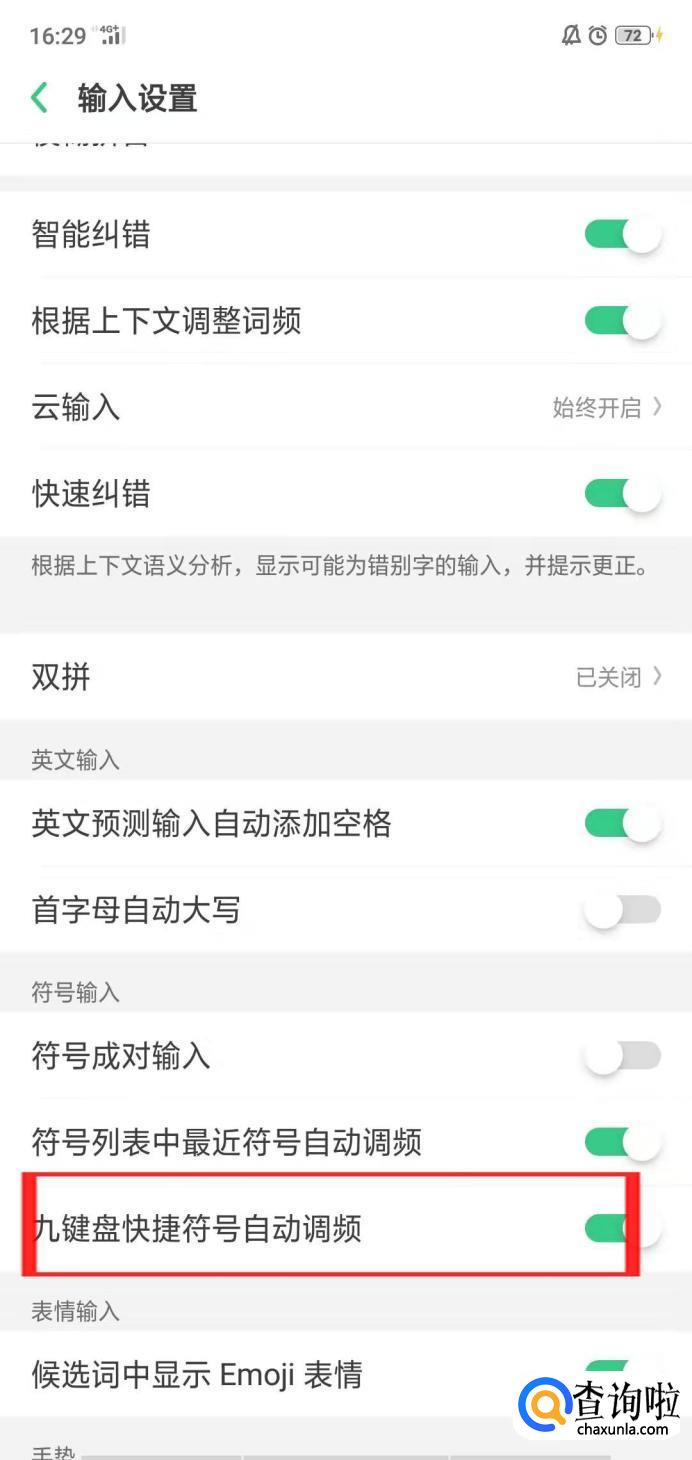Disable 英文预测输入自动添加空格
This screenshot has width=692, height=1460.
point(622,824)
